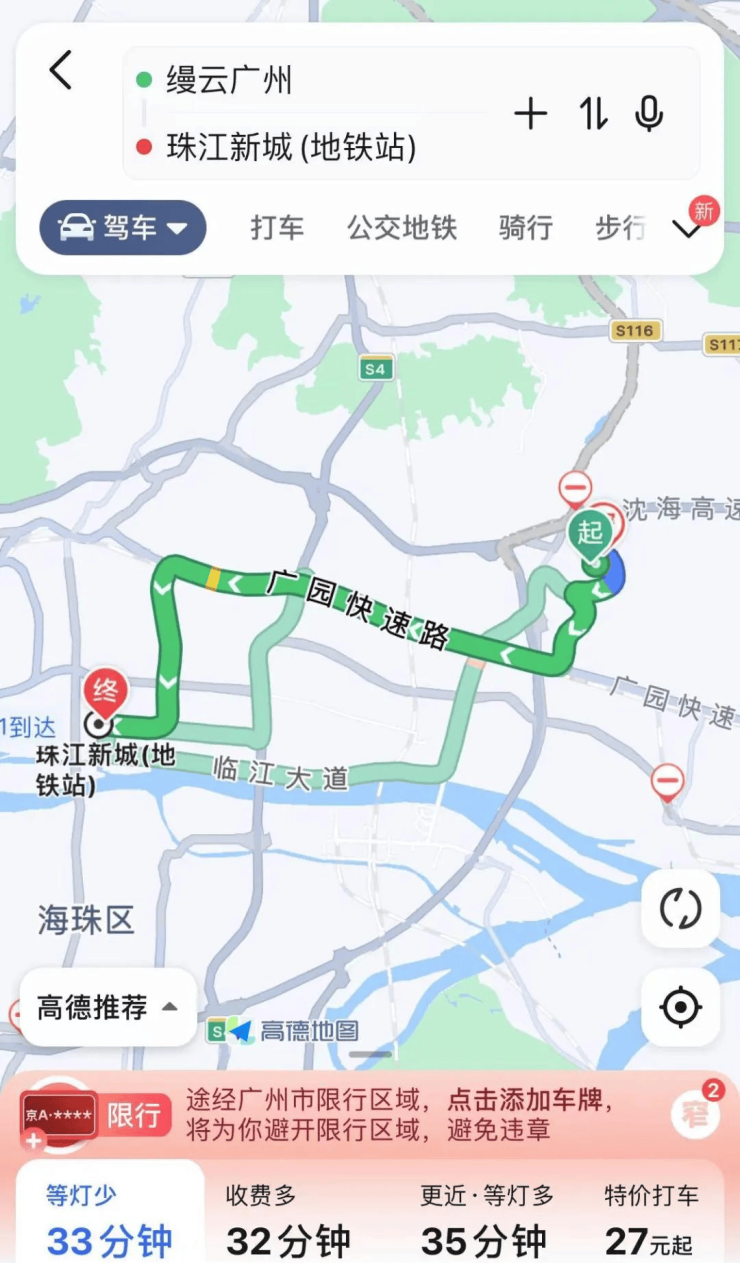Add a waypoint with the plus icon
This screenshot has height=1263, width=740.
click(531, 114)
